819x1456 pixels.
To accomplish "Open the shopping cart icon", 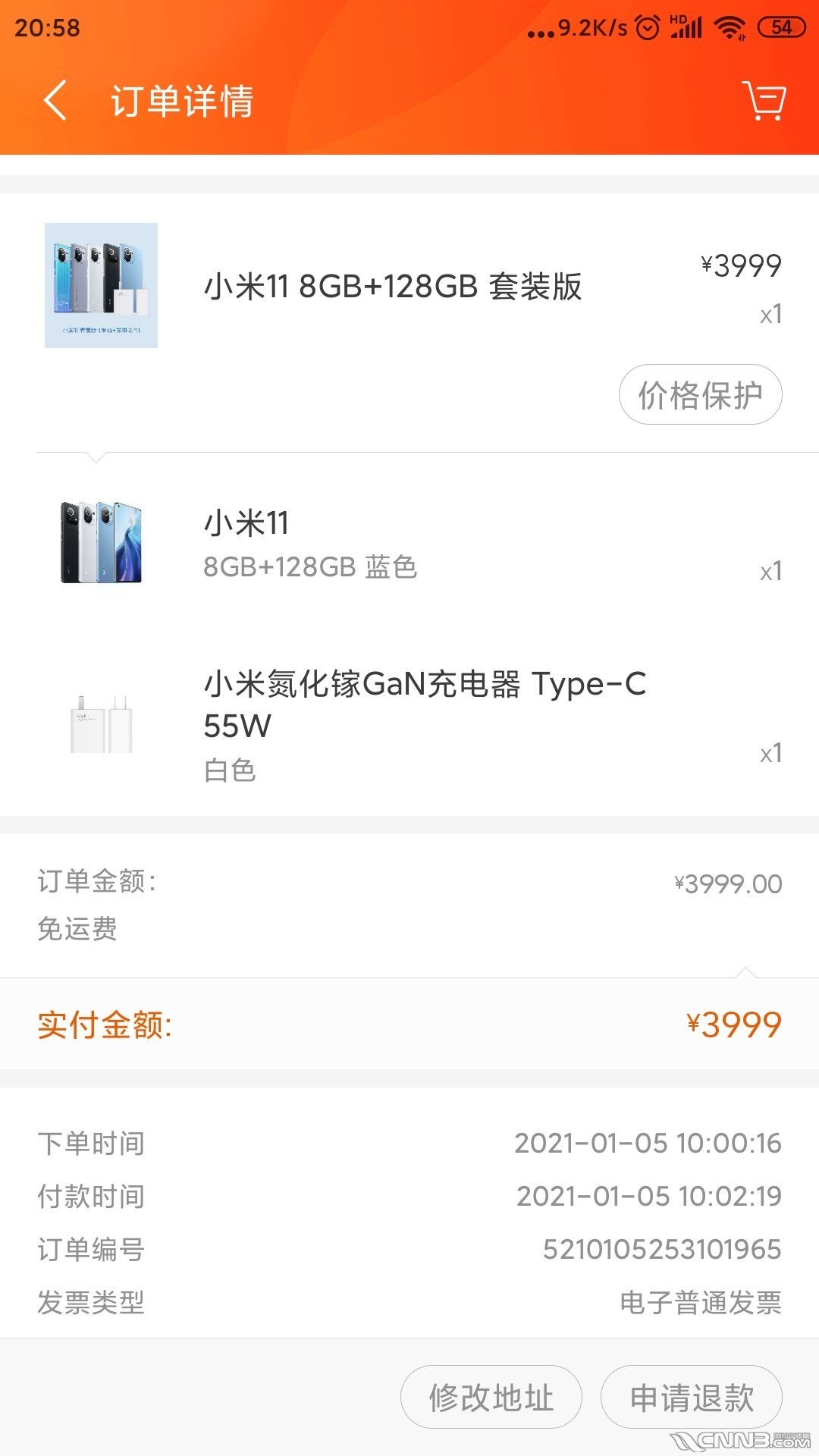I will 764,101.
